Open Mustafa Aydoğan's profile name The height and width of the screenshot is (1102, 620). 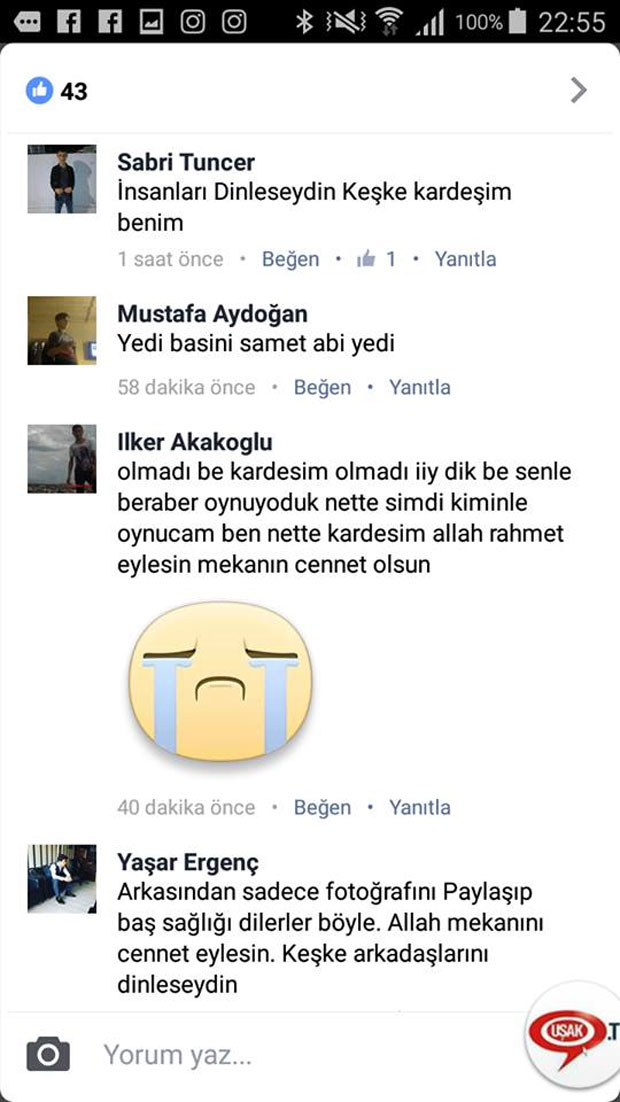(x=212, y=314)
